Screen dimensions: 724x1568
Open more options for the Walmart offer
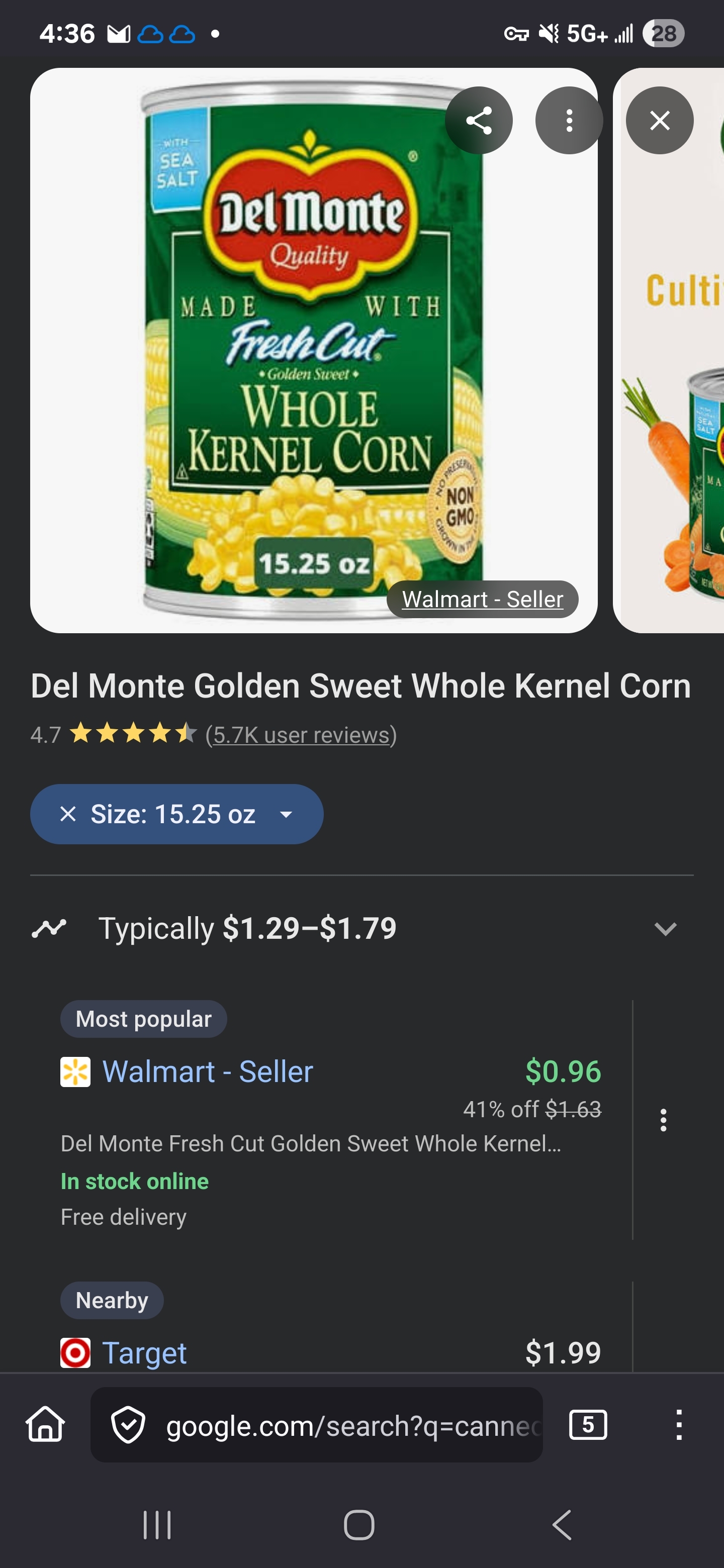click(663, 1120)
